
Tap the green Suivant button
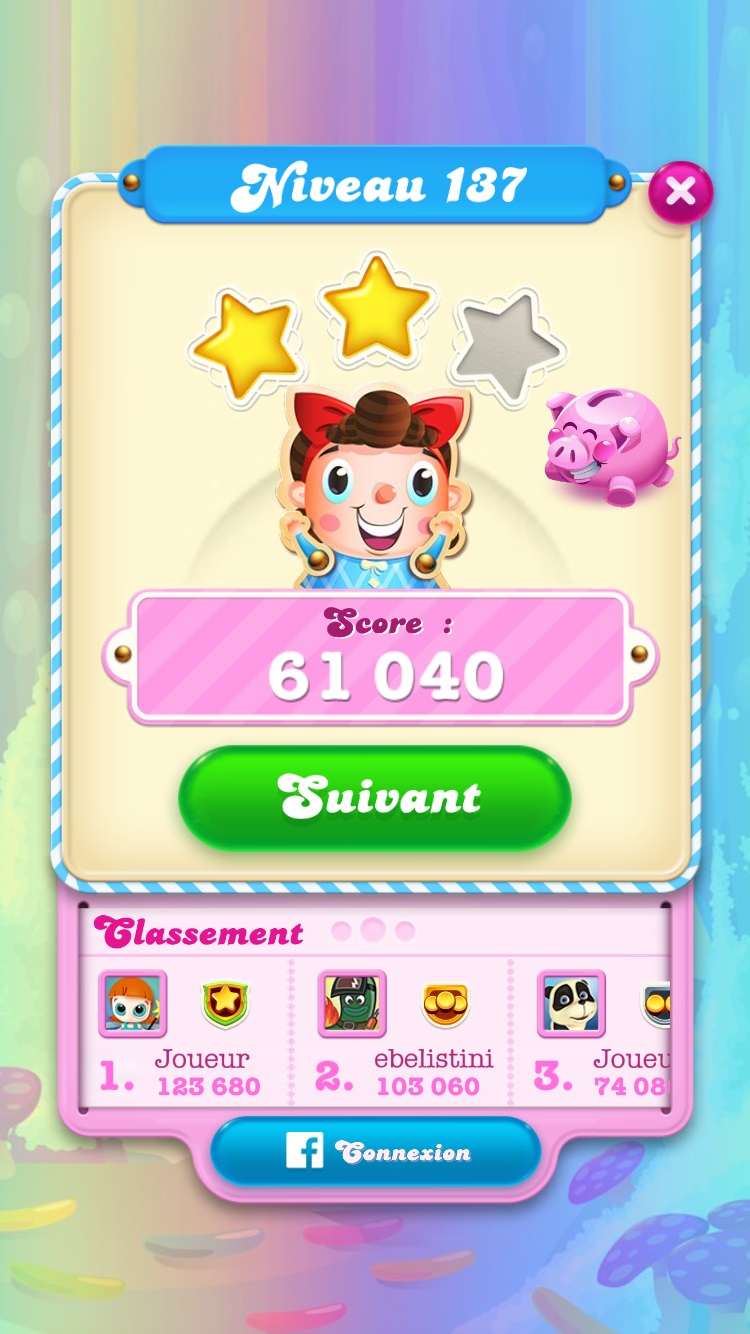point(375,797)
